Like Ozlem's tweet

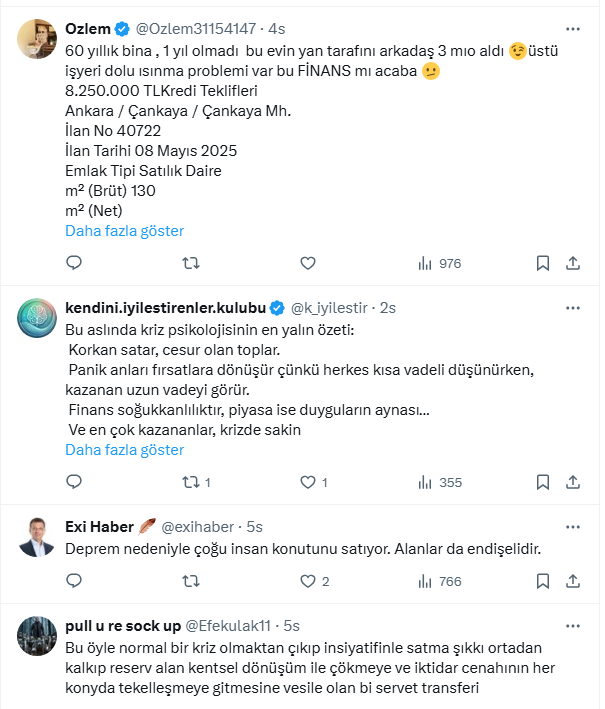[308, 263]
